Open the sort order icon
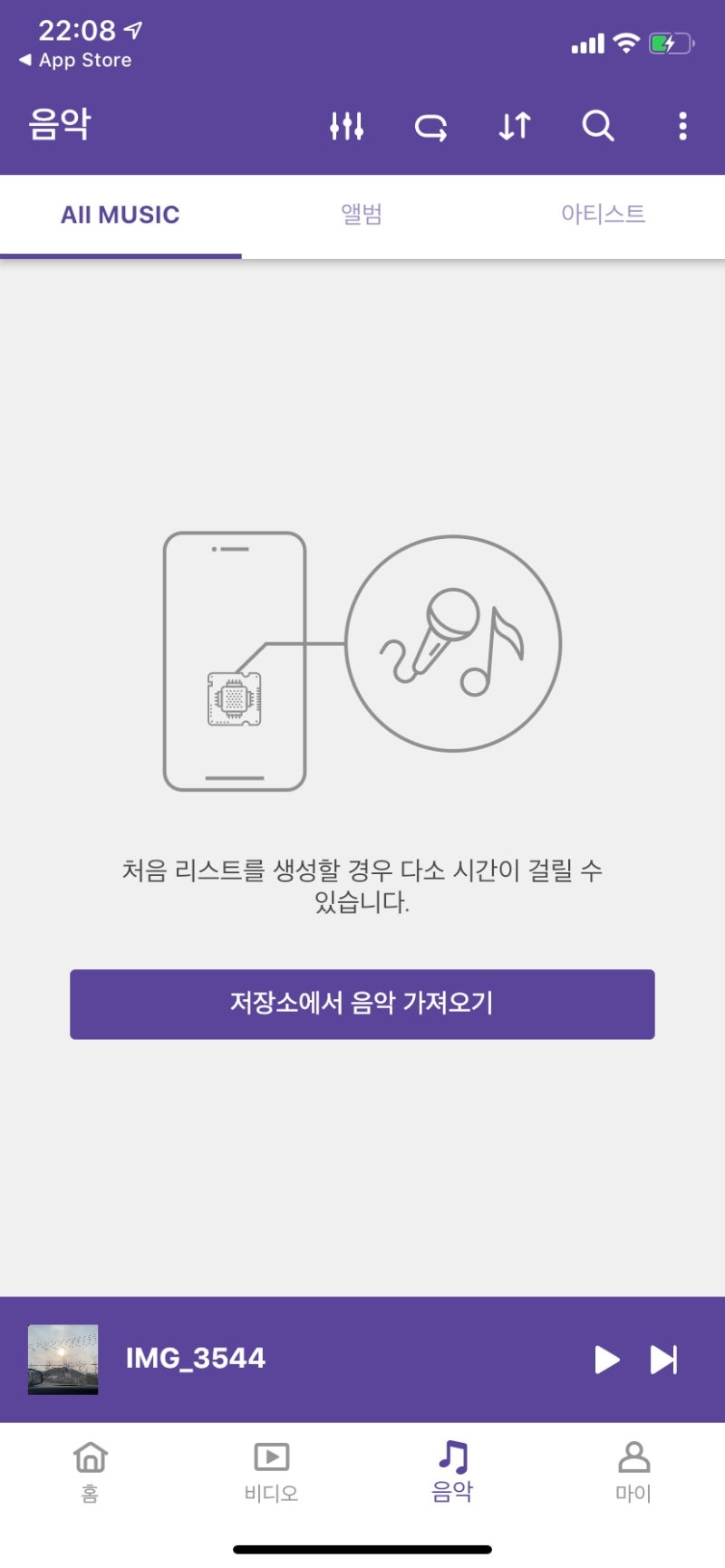The image size is (725, 1568). pyautogui.click(x=515, y=126)
